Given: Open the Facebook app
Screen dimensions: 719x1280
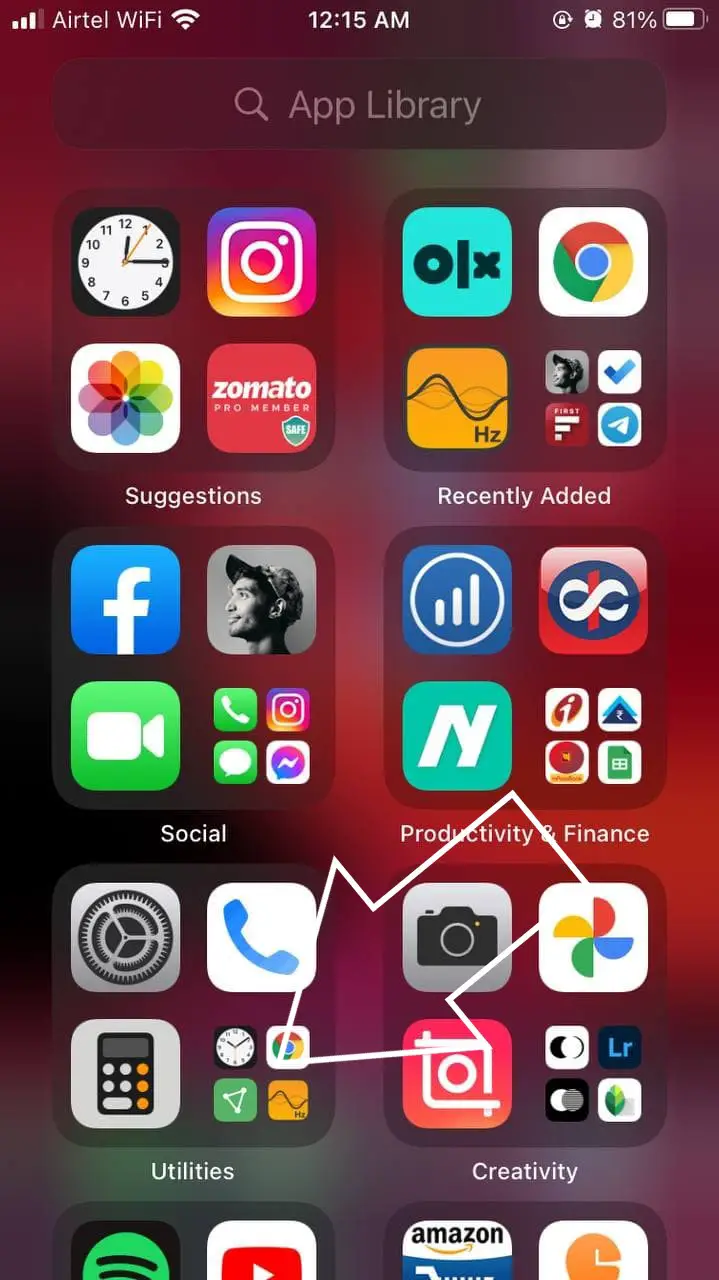Looking at the screenshot, I should click(126, 600).
